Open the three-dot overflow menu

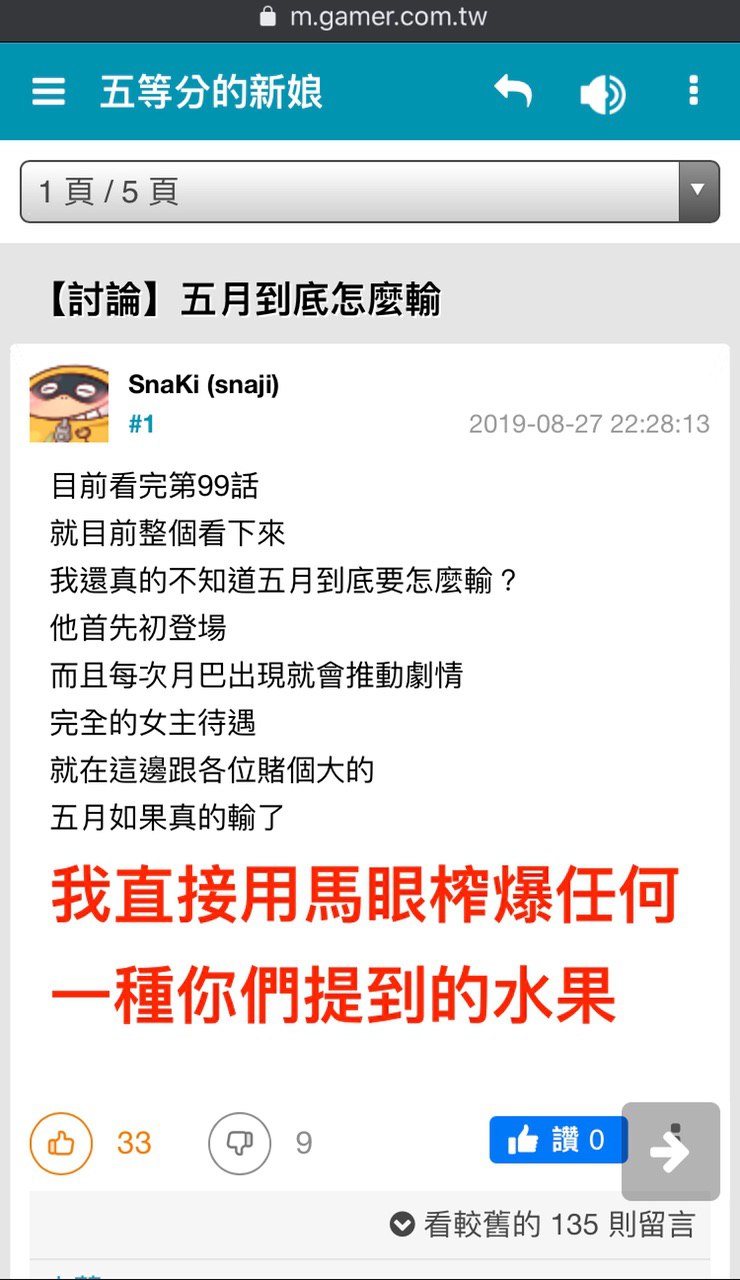pyautogui.click(x=693, y=92)
